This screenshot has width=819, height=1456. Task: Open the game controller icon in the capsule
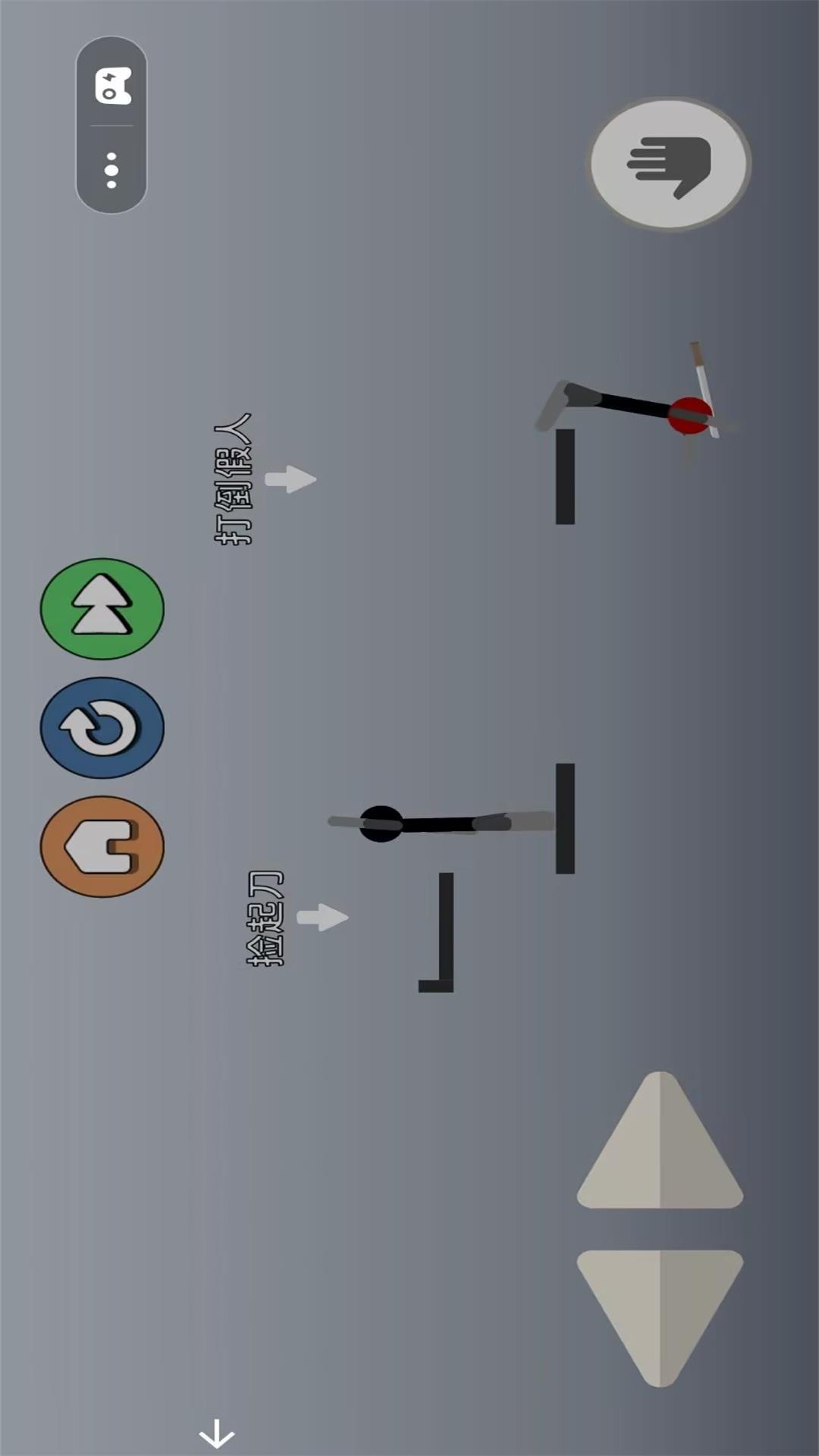[x=112, y=85]
